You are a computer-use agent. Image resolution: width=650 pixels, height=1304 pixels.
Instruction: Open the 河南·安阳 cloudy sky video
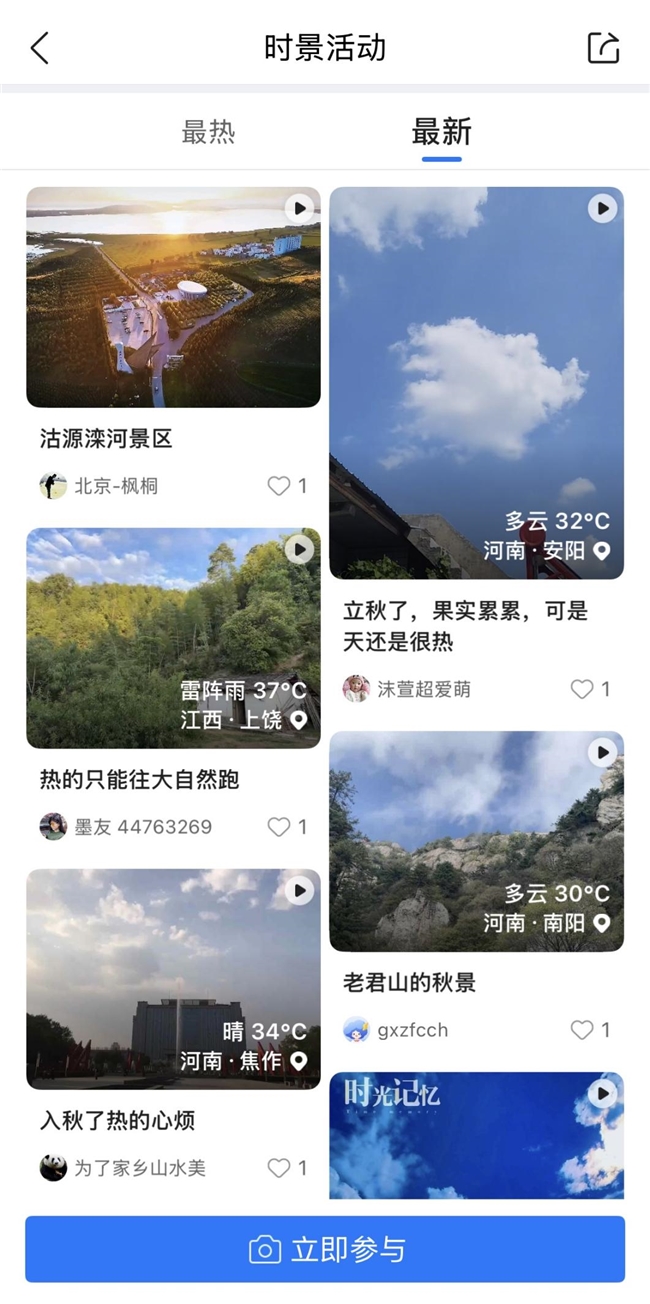476,383
